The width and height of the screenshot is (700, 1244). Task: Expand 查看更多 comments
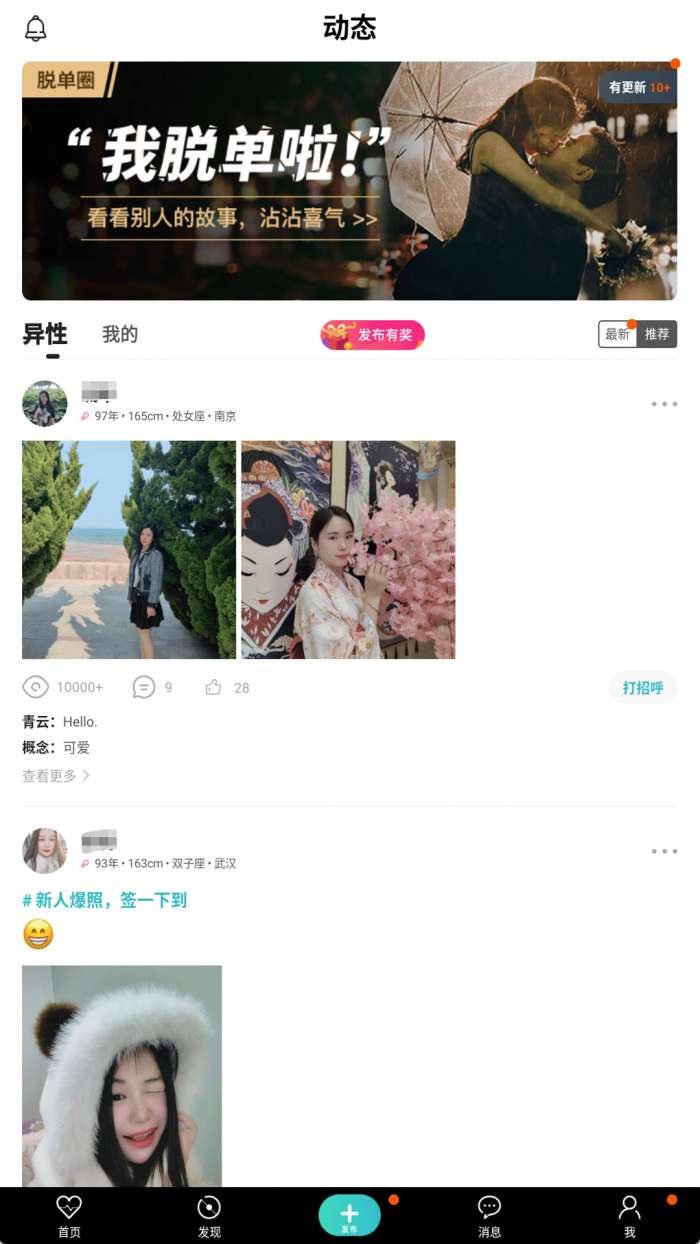click(56, 776)
